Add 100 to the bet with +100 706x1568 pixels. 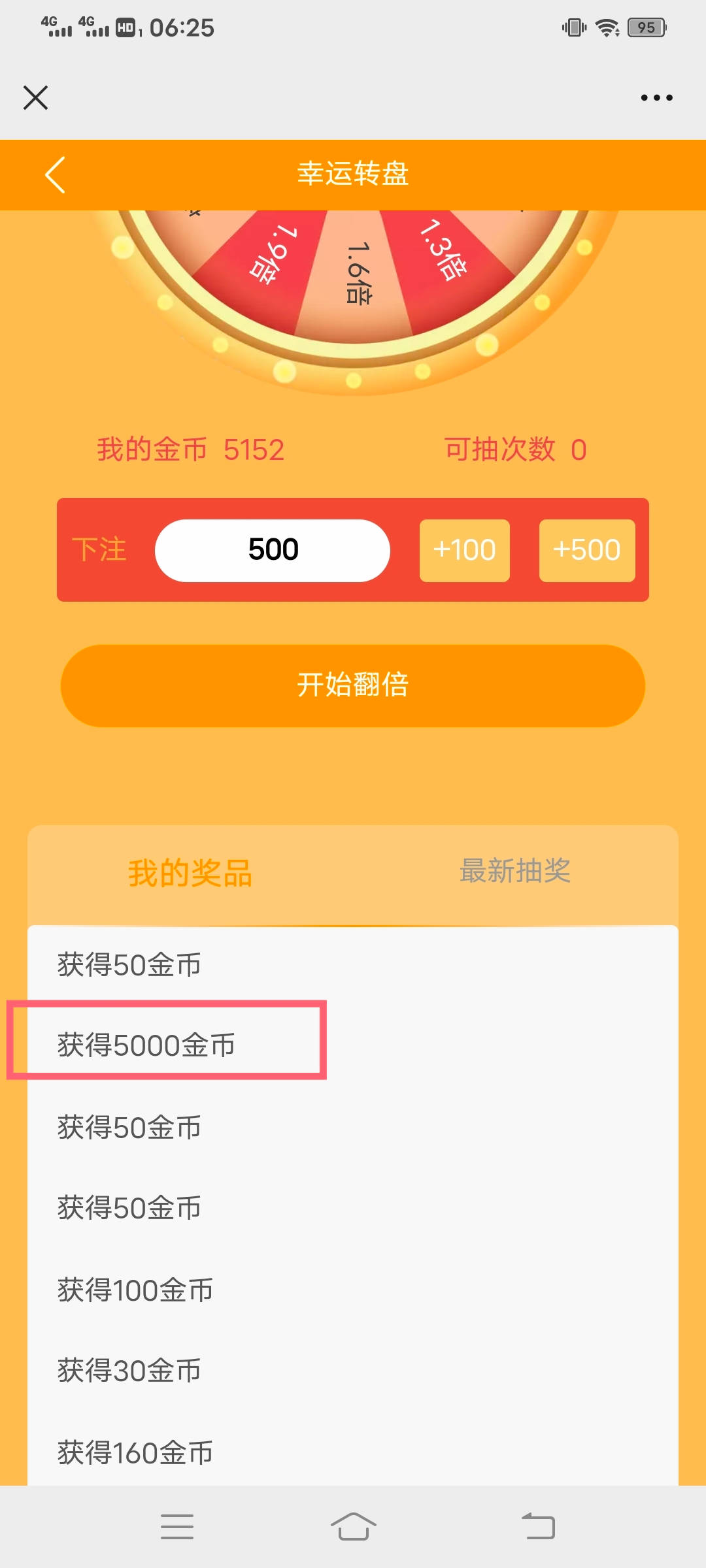coord(464,550)
